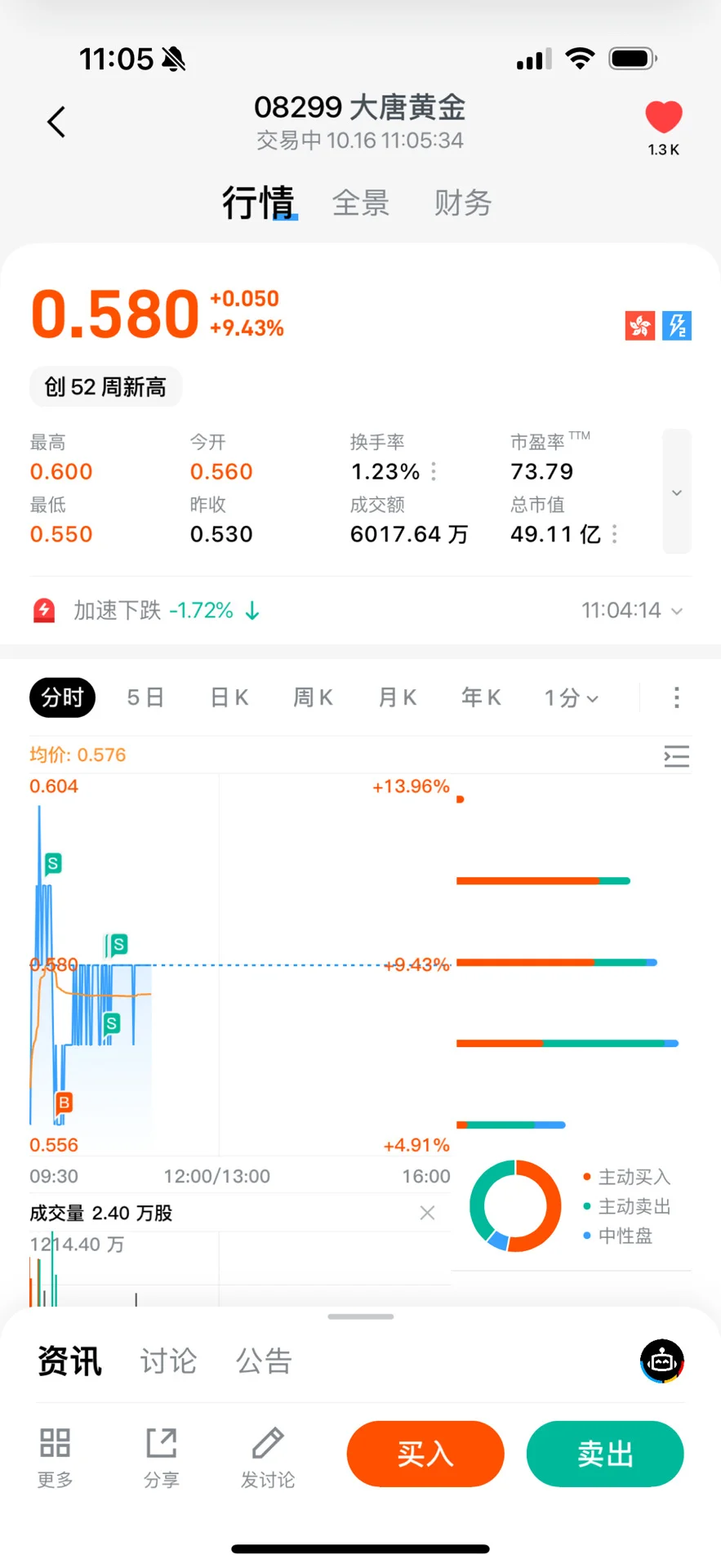Tap 卖出 to sell the stock
Screen dimensions: 721x1568
click(x=605, y=1454)
